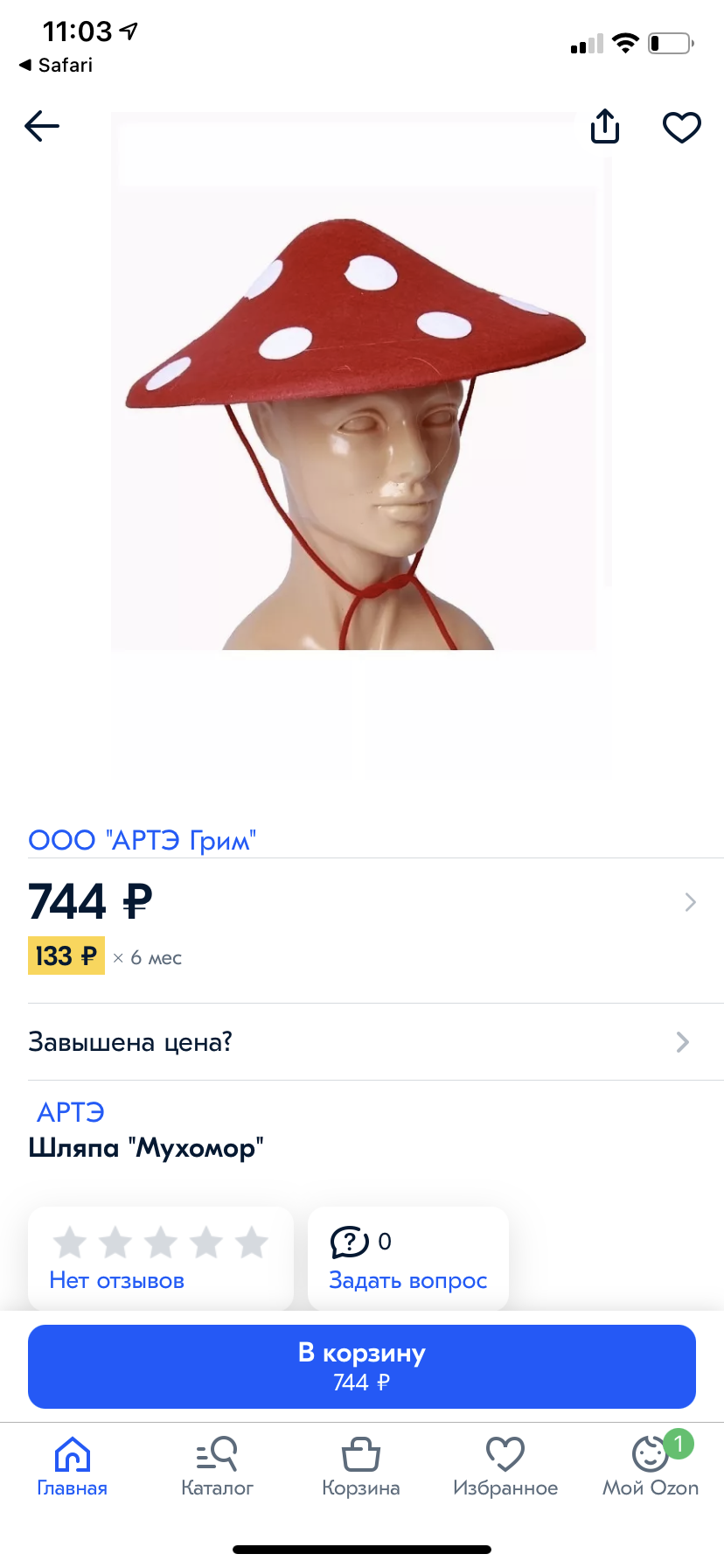
Task: Share this product
Action: point(605,127)
